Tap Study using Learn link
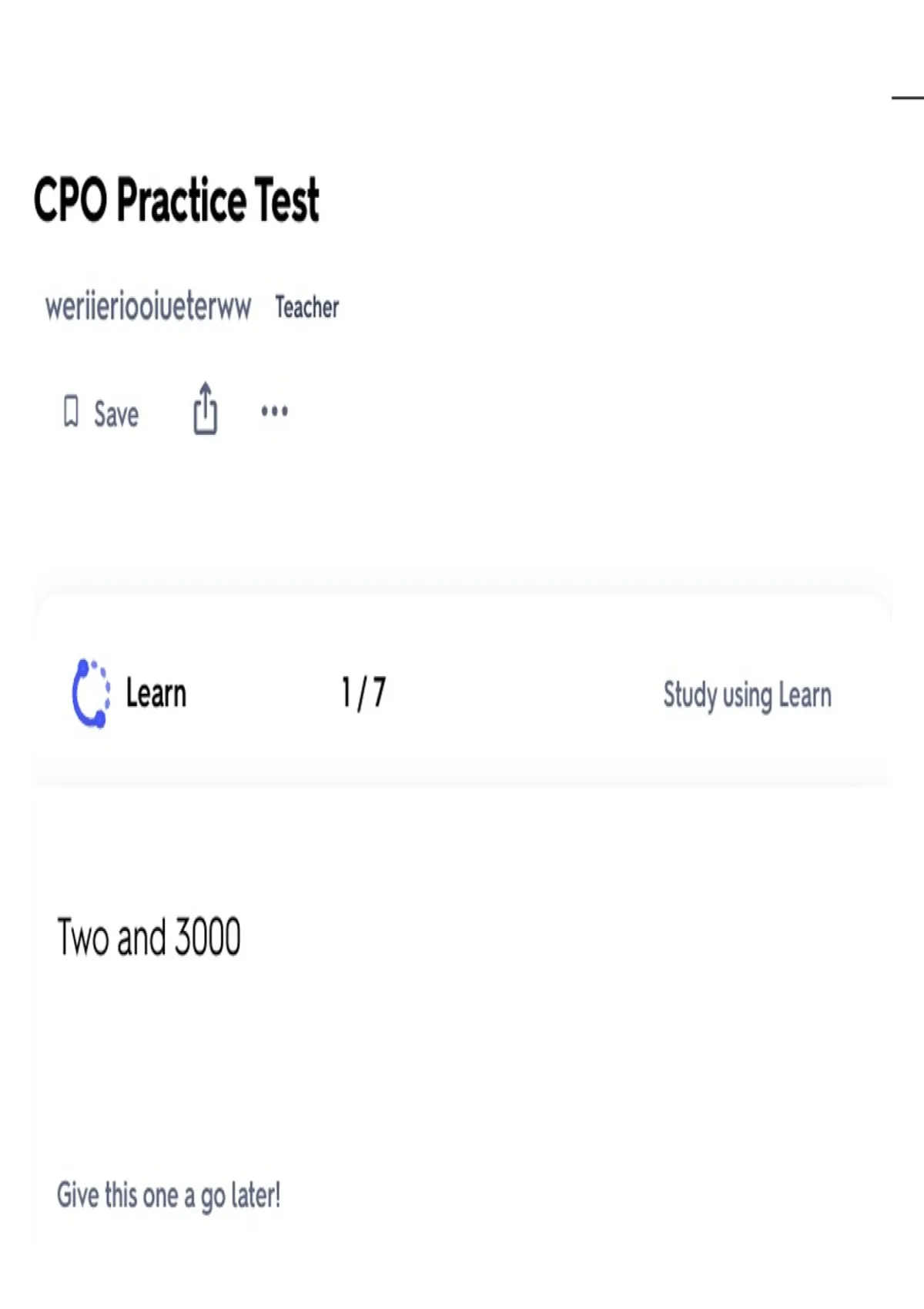 coord(747,695)
